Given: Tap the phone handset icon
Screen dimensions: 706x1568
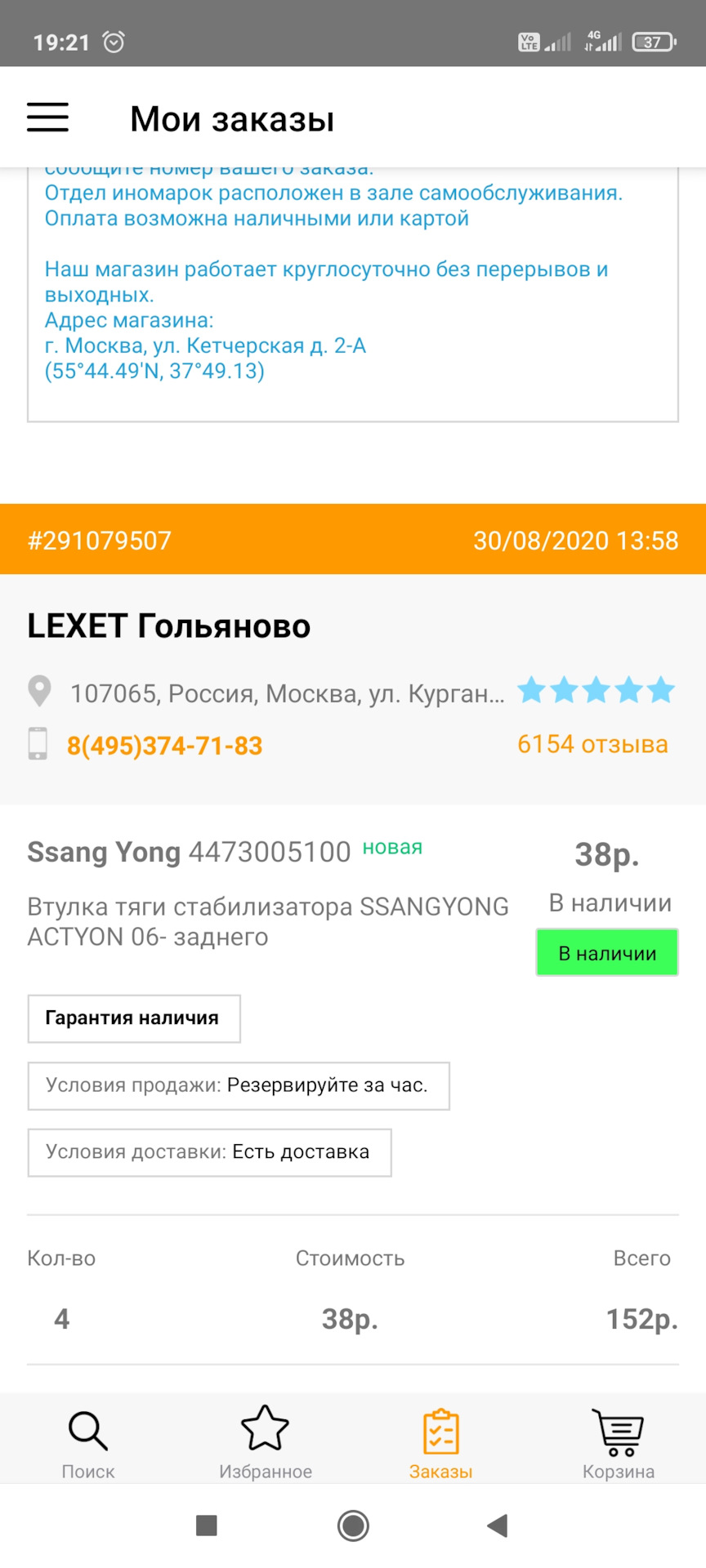Looking at the screenshot, I should (38, 744).
